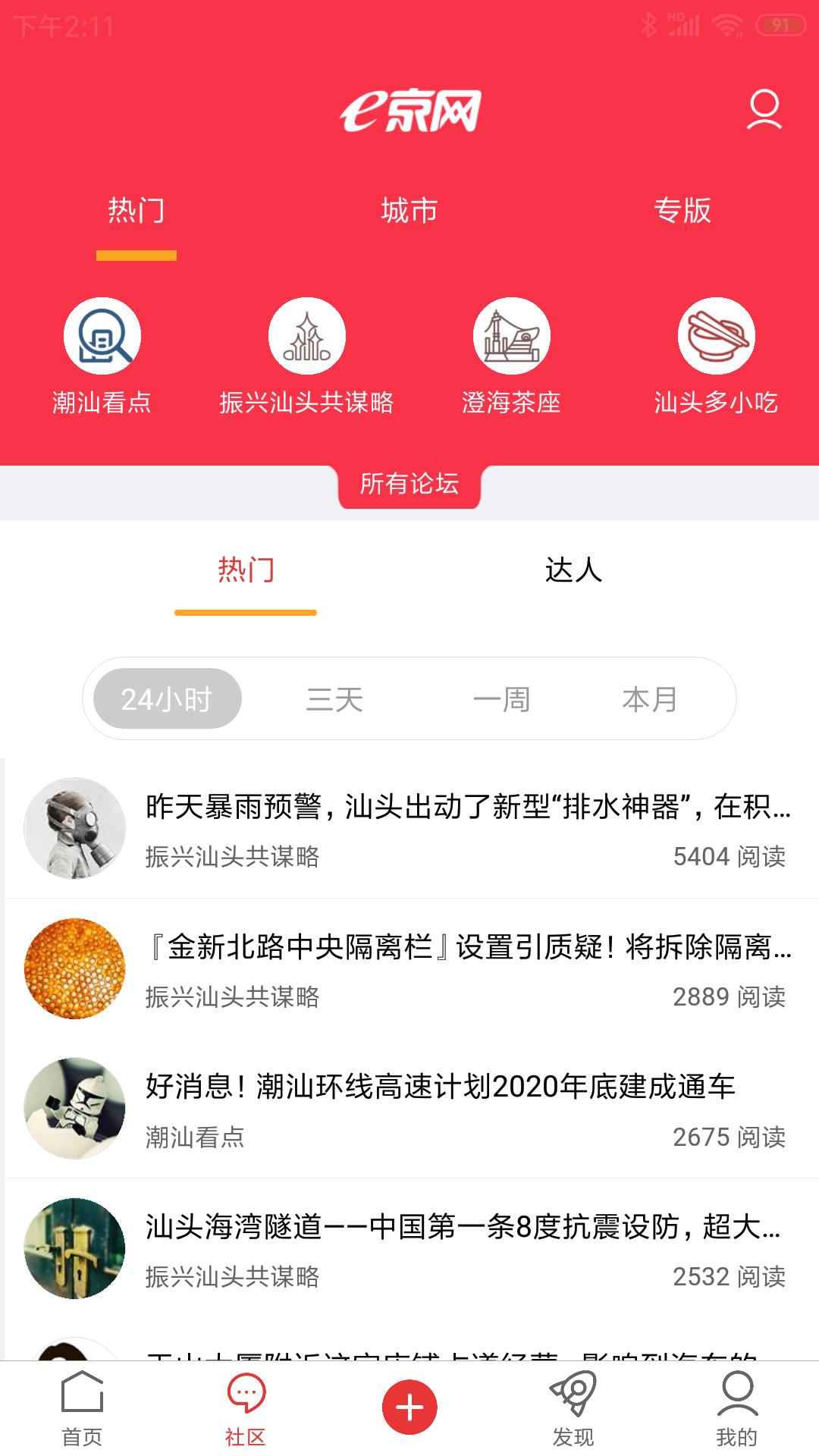This screenshot has width=819, height=1456.
Task: Open 我的 personal page icon
Action: pos(735,1405)
